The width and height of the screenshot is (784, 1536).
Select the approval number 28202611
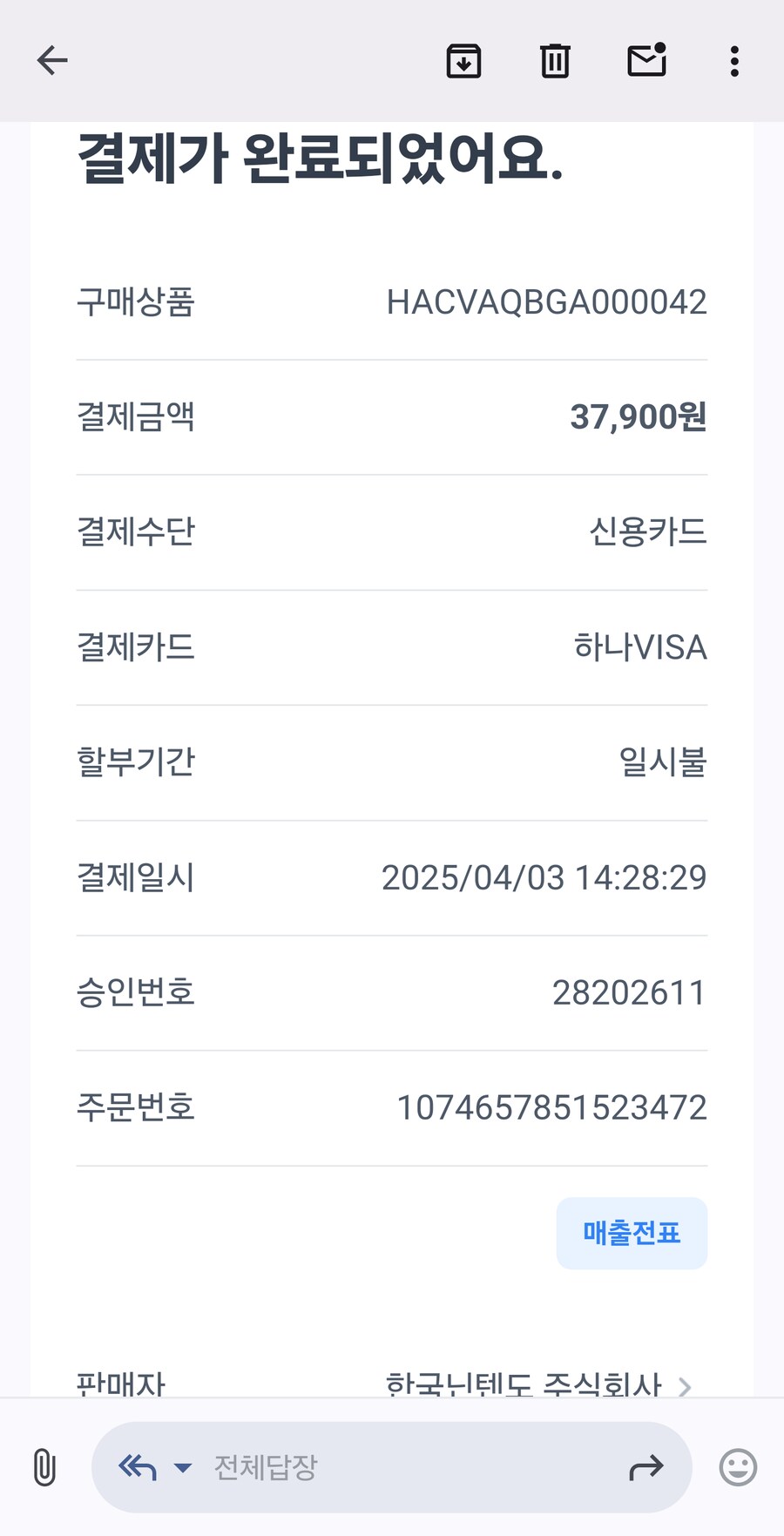[631, 991]
